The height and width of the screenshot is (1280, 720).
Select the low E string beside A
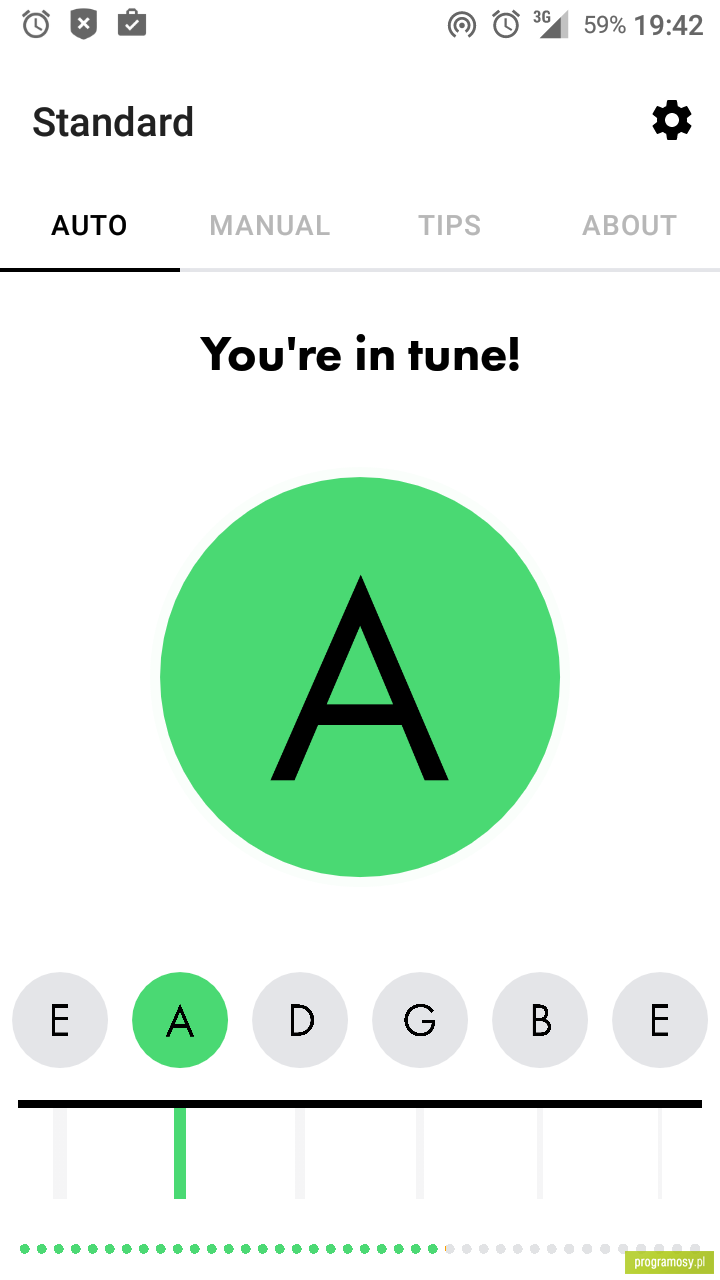point(60,1020)
